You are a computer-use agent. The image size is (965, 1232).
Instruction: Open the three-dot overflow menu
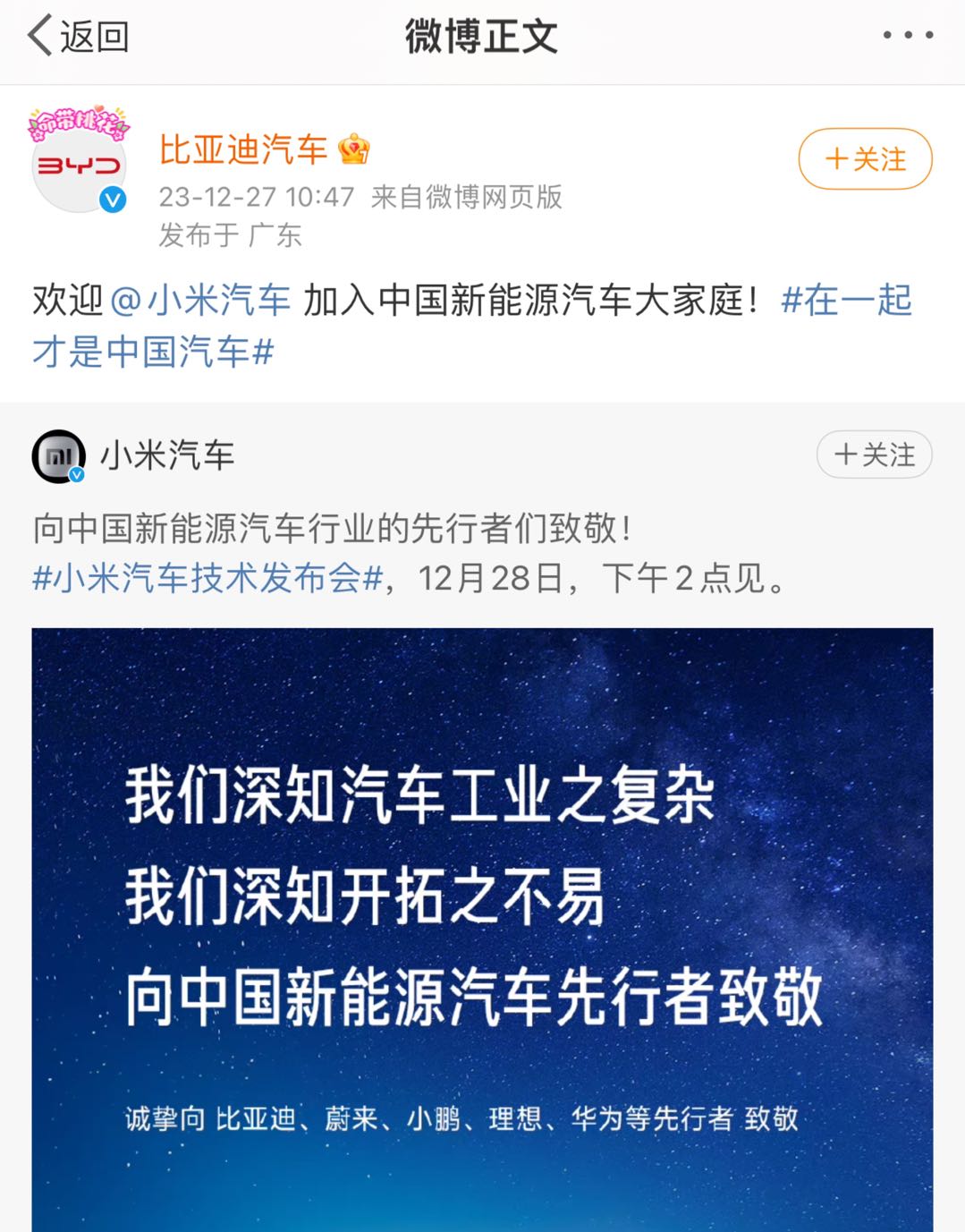[907, 36]
